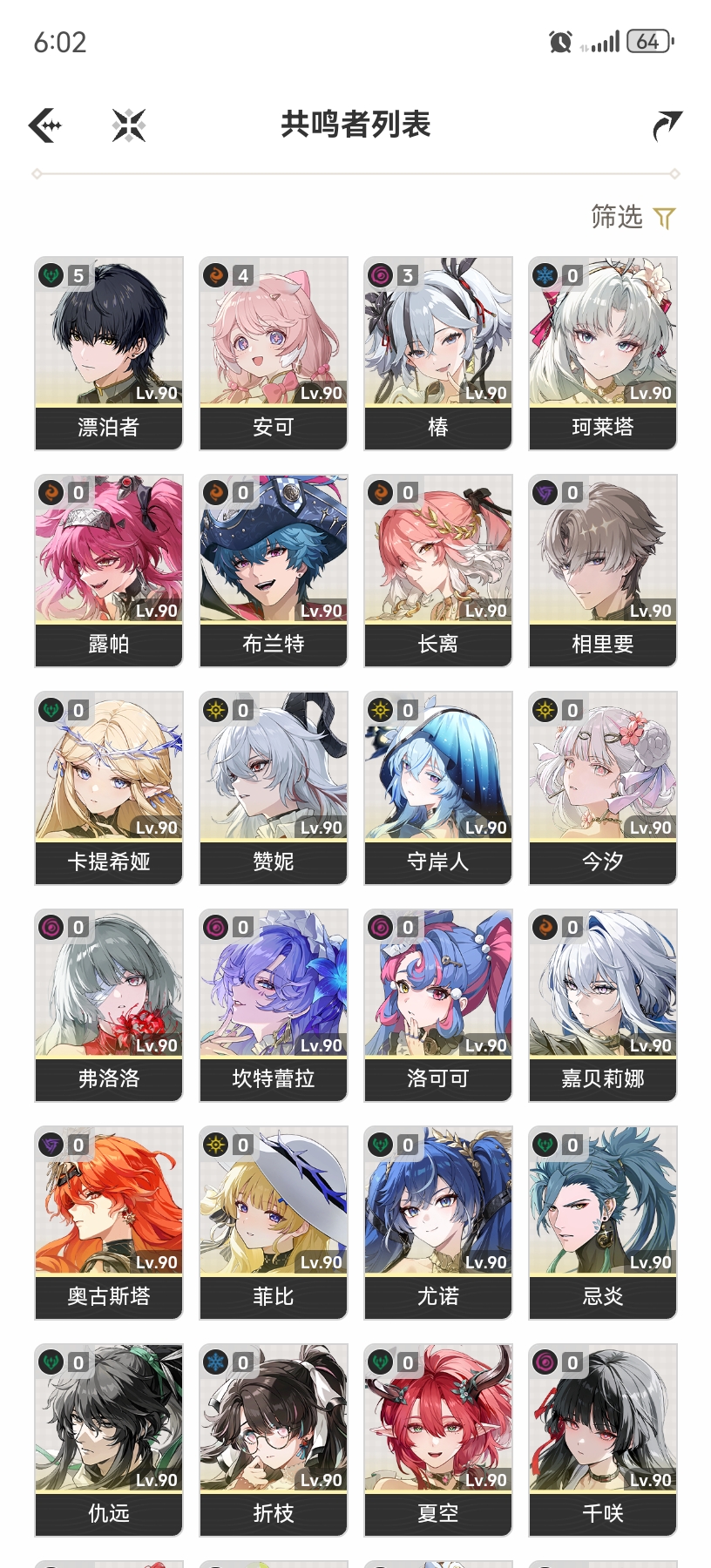Open the 漂泊者 character card

(109, 353)
